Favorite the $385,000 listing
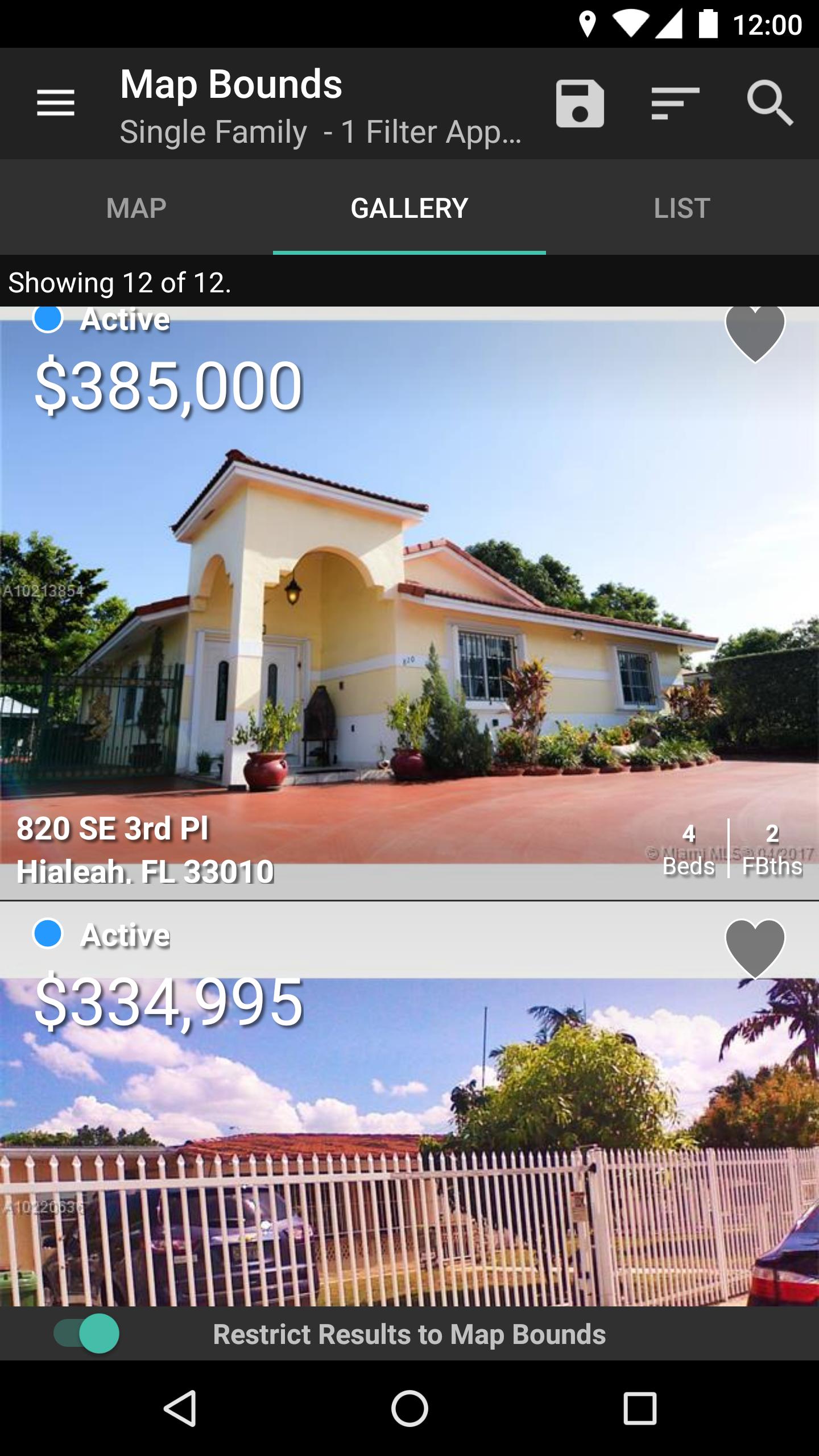This screenshot has width=819, height=1456. coord(755,334)
